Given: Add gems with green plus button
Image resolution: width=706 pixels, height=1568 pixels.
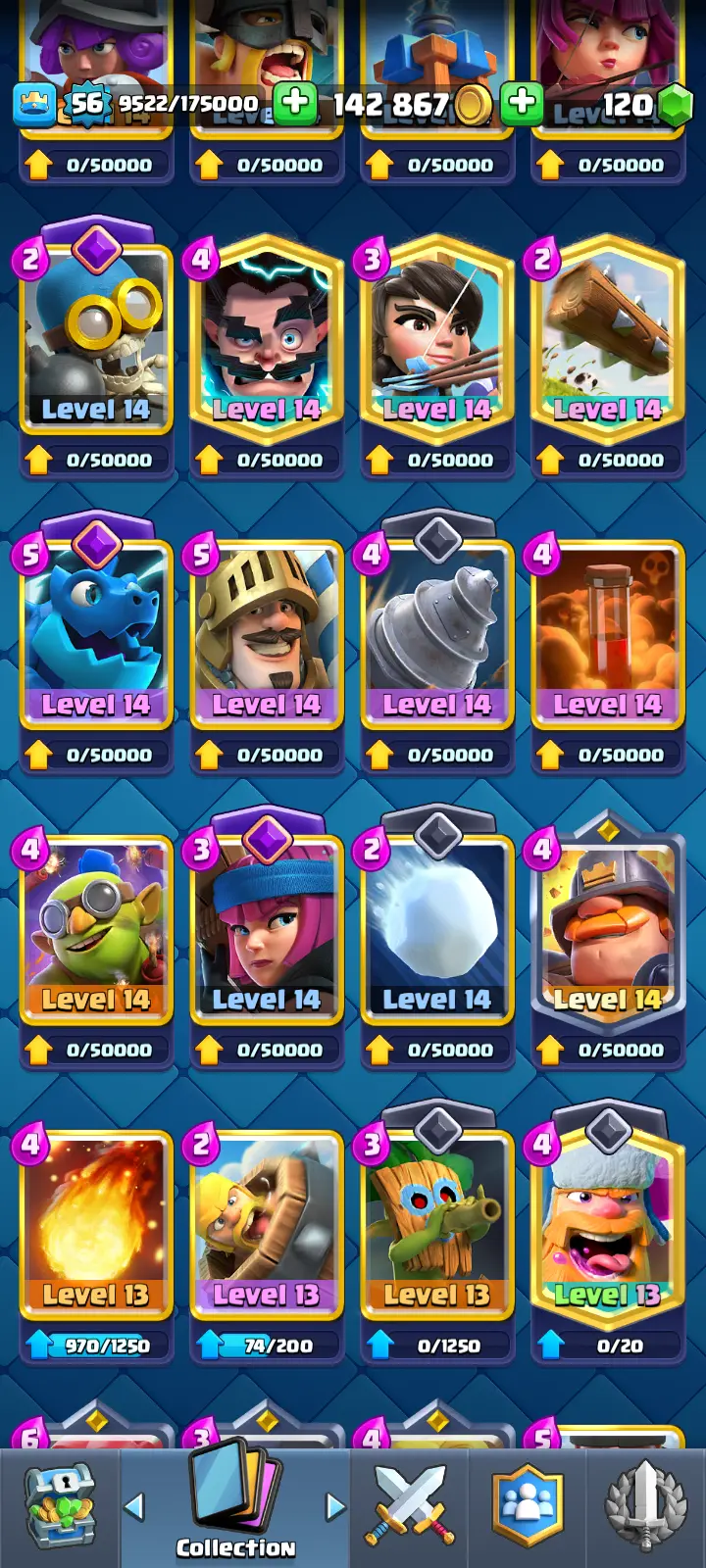Looking at the screenshot, I should [x=522, y=103].
